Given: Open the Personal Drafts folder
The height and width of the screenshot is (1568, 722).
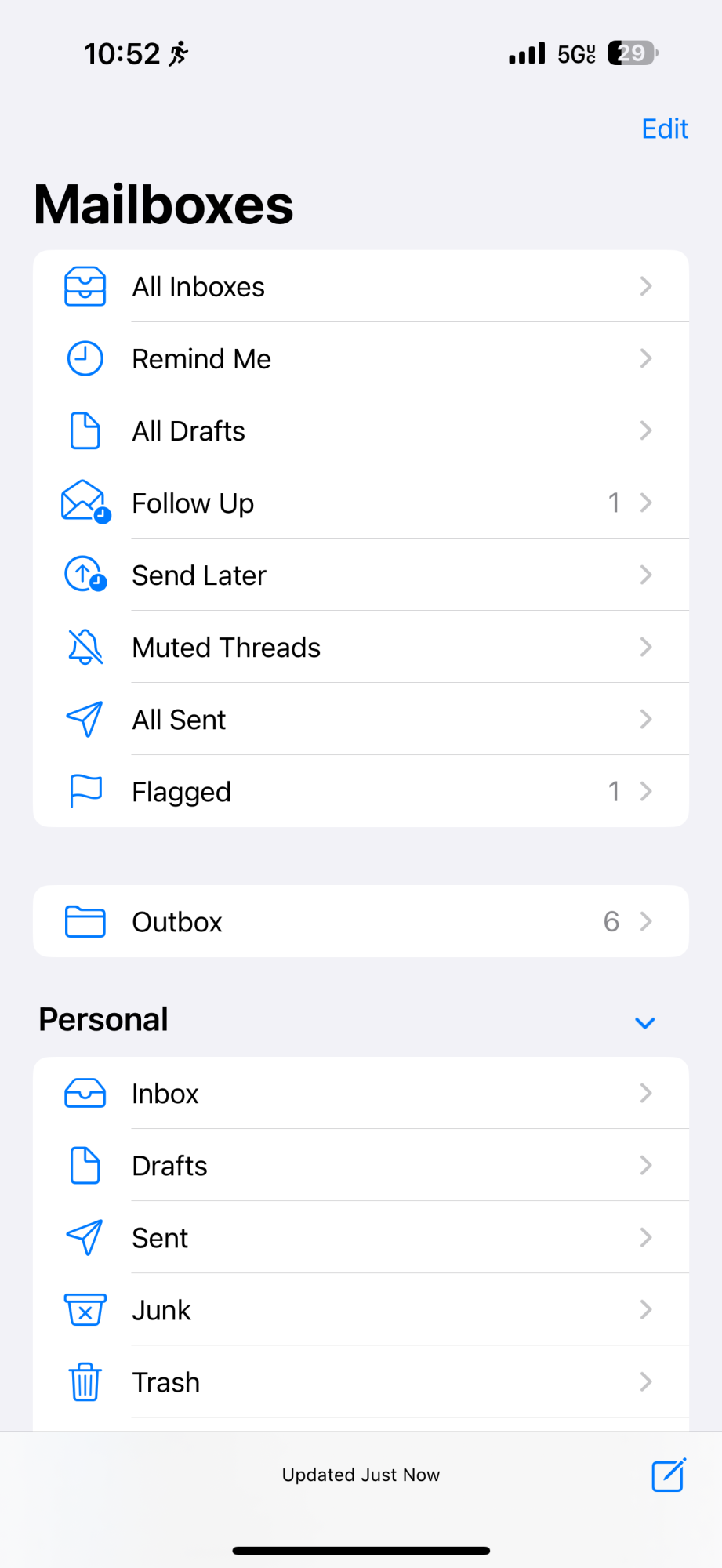Looking at the screenshot, I should click(361, 1166).
